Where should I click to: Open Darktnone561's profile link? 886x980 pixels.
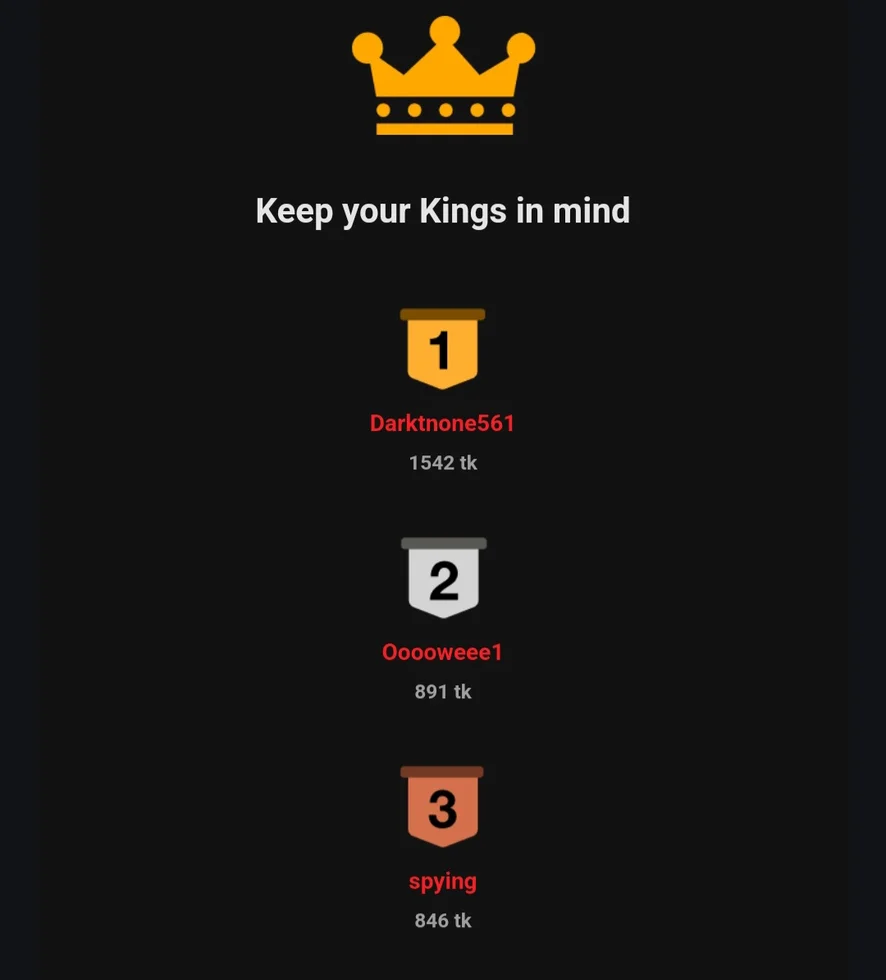(x=442, y=423)
